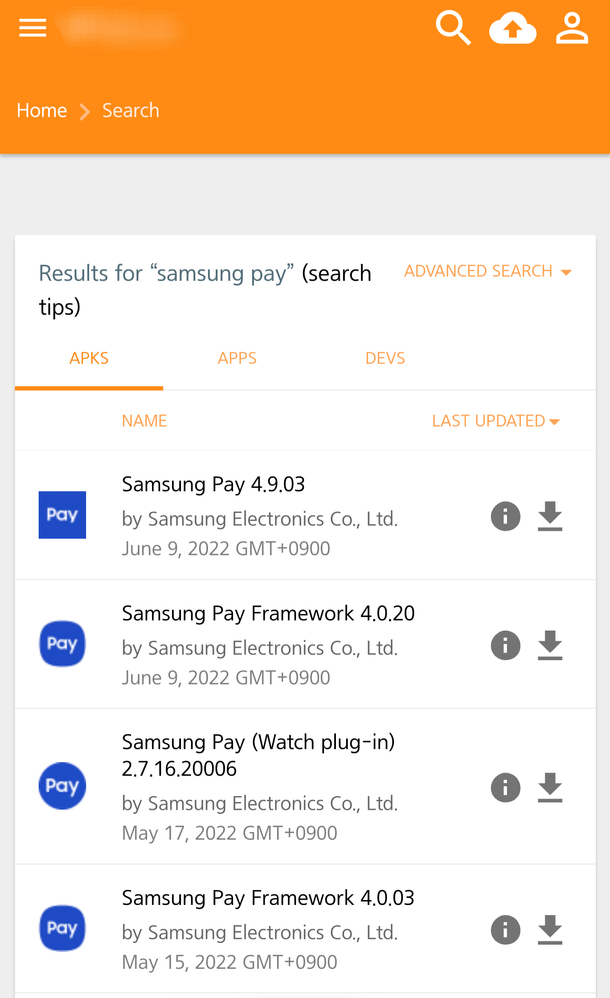
Task: Tap the cloud upload icon
Action: pos(513,29)
